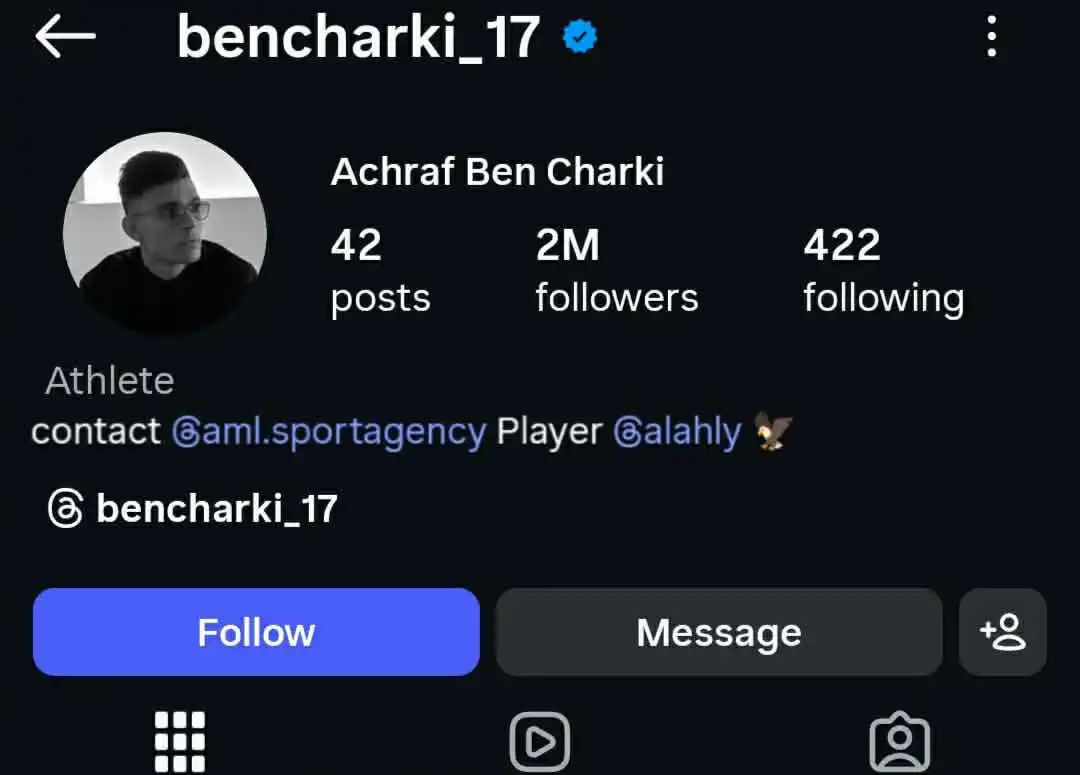Open the three-dot overflow menu
The image size is (1080, 775).
point(991,37)
